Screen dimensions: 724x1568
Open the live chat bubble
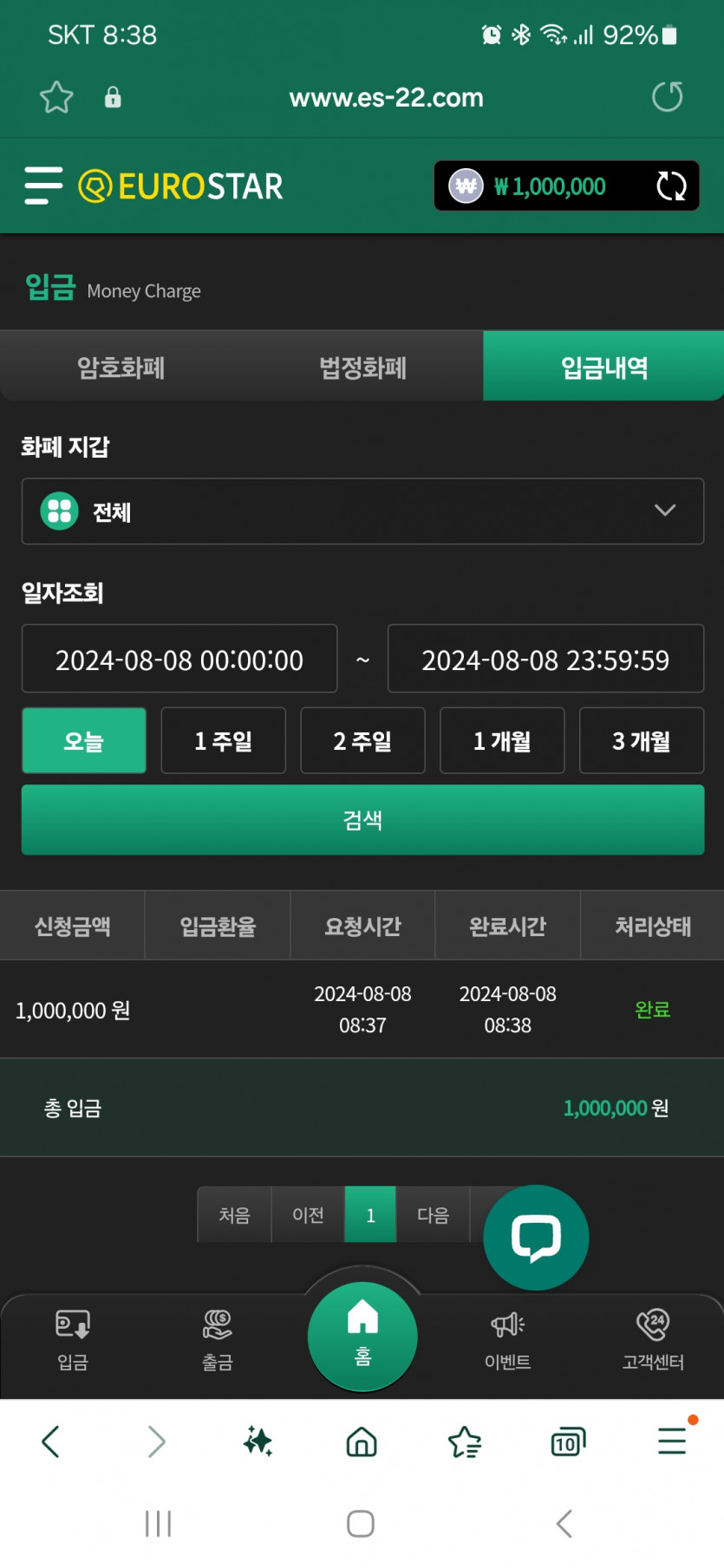[x=536, y=1238]
